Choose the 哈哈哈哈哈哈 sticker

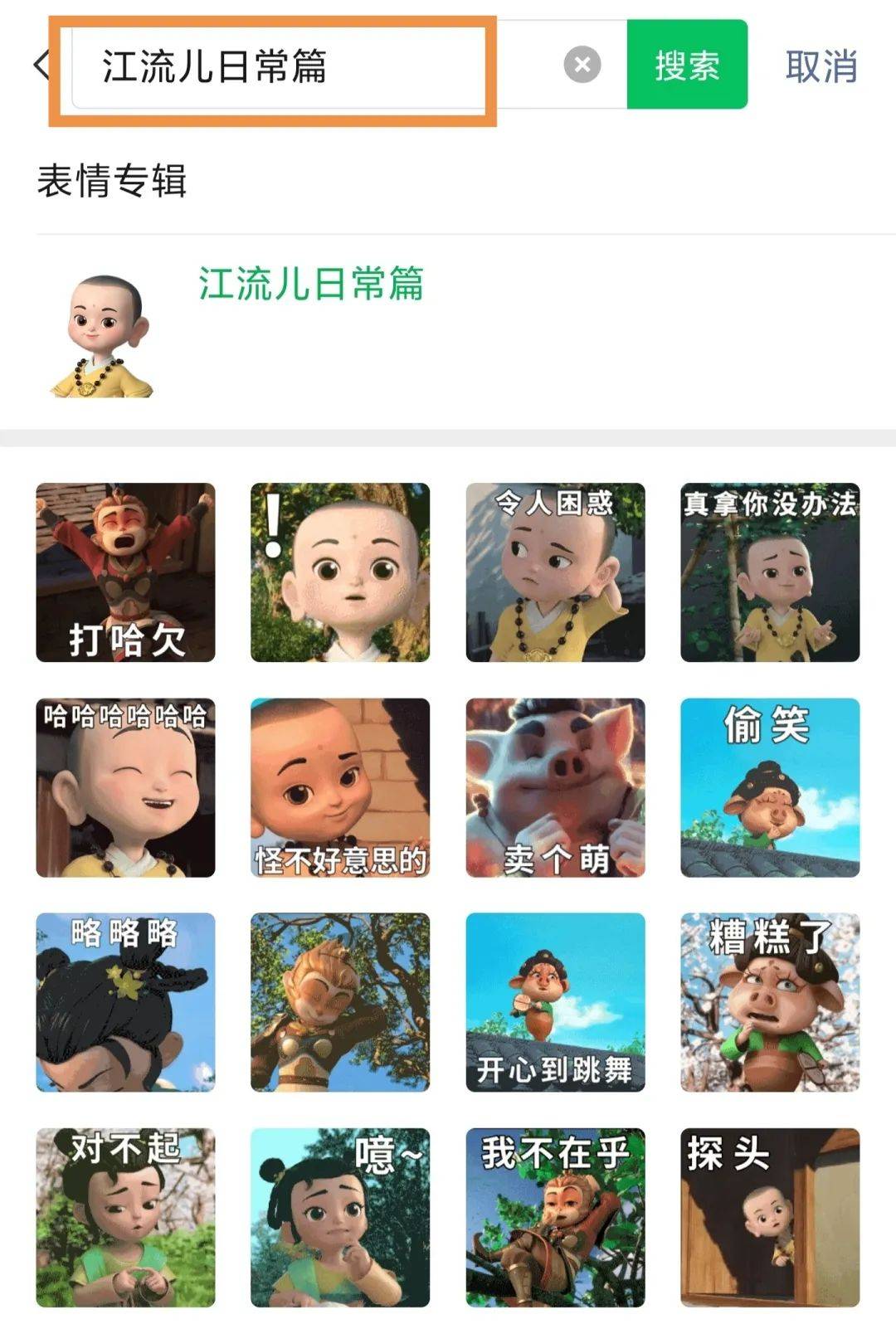125,787
